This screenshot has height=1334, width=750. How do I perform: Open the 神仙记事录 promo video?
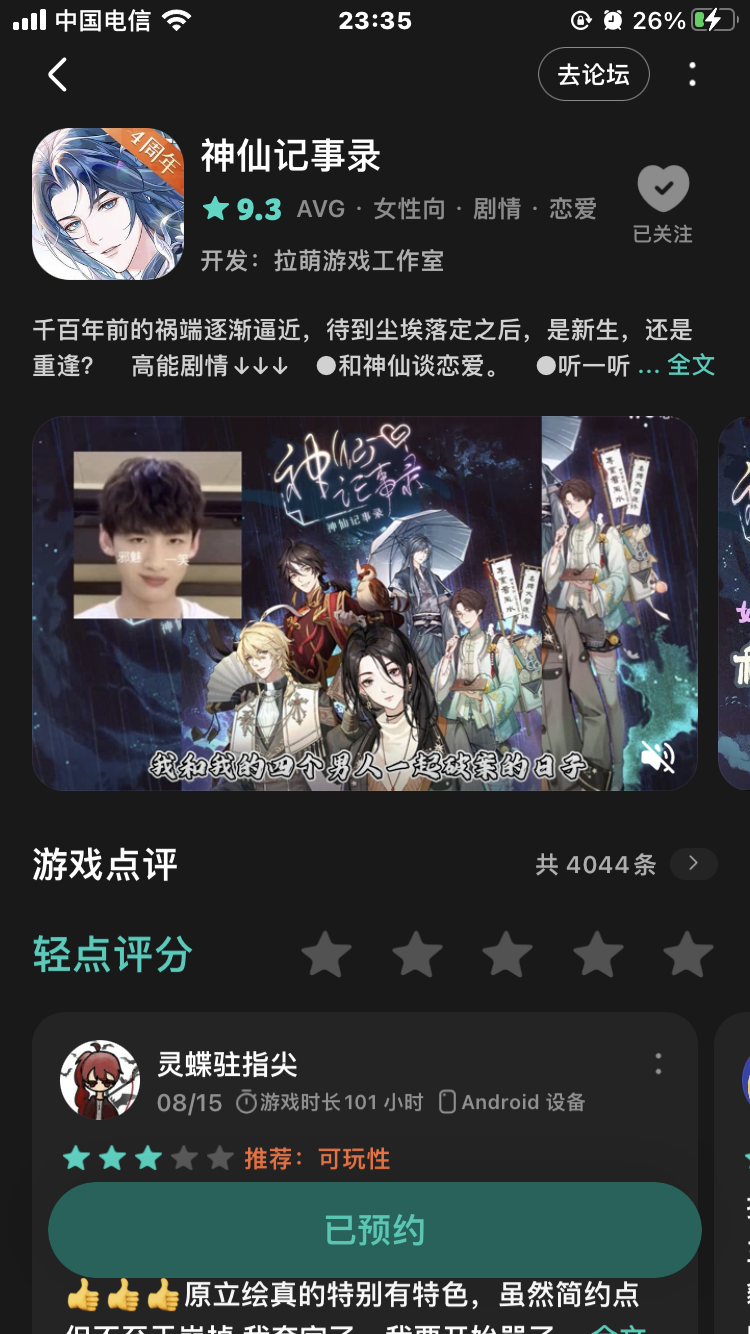(x=365, y=603)
